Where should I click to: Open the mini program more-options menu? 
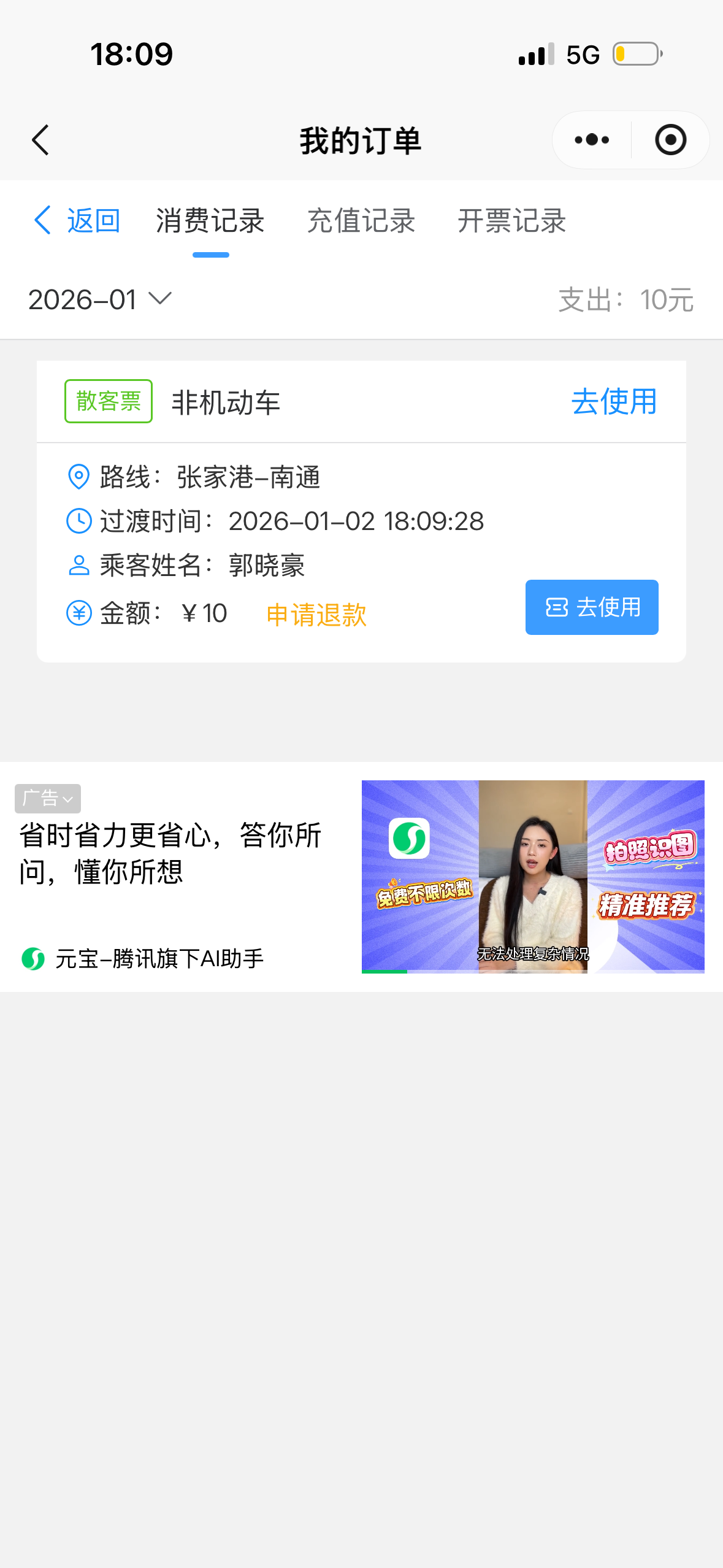(x=592, y=140)
